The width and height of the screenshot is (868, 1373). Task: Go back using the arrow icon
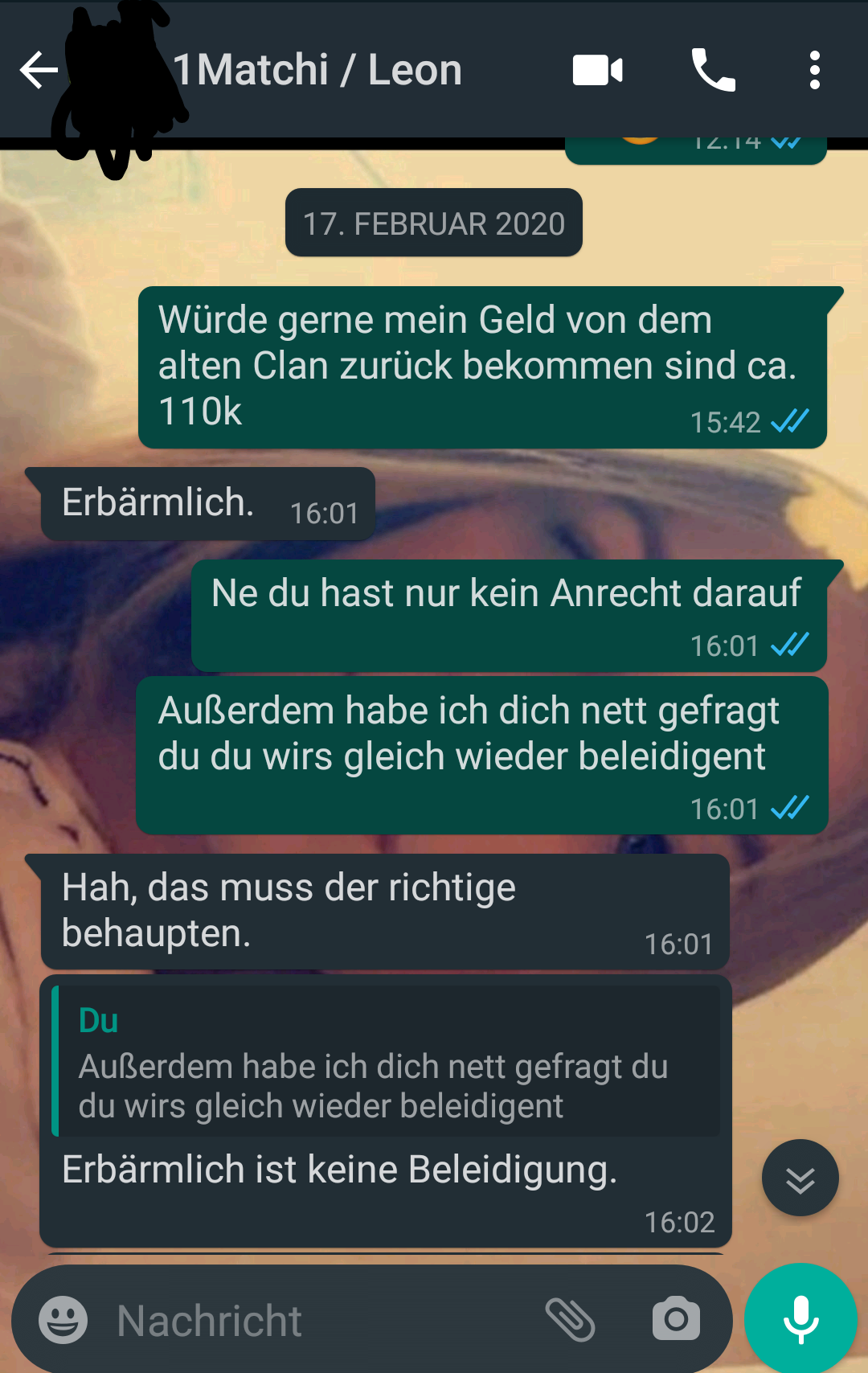[39, 70]
